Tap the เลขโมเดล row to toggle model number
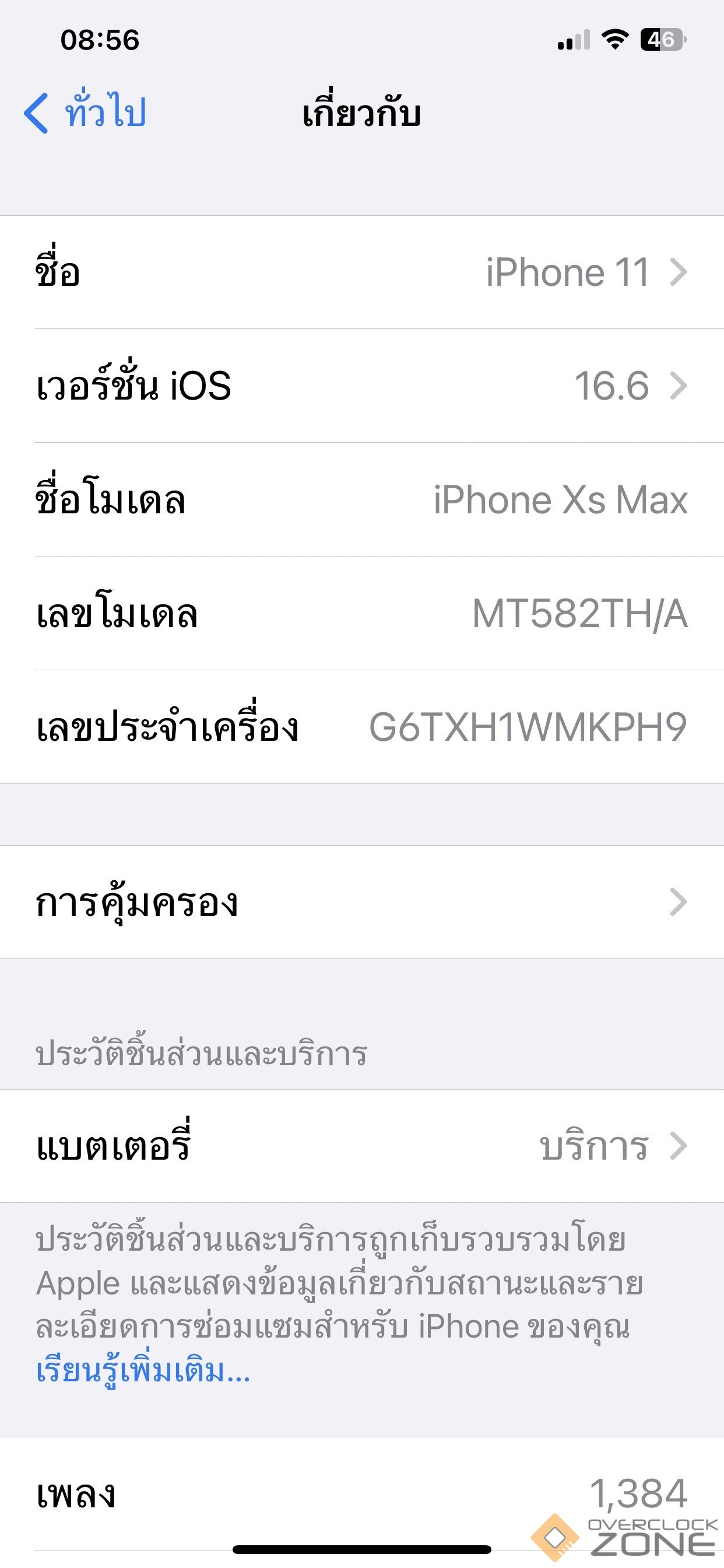Image resolution: width=724 pixels, height=1568 pixels. point(361,614)
